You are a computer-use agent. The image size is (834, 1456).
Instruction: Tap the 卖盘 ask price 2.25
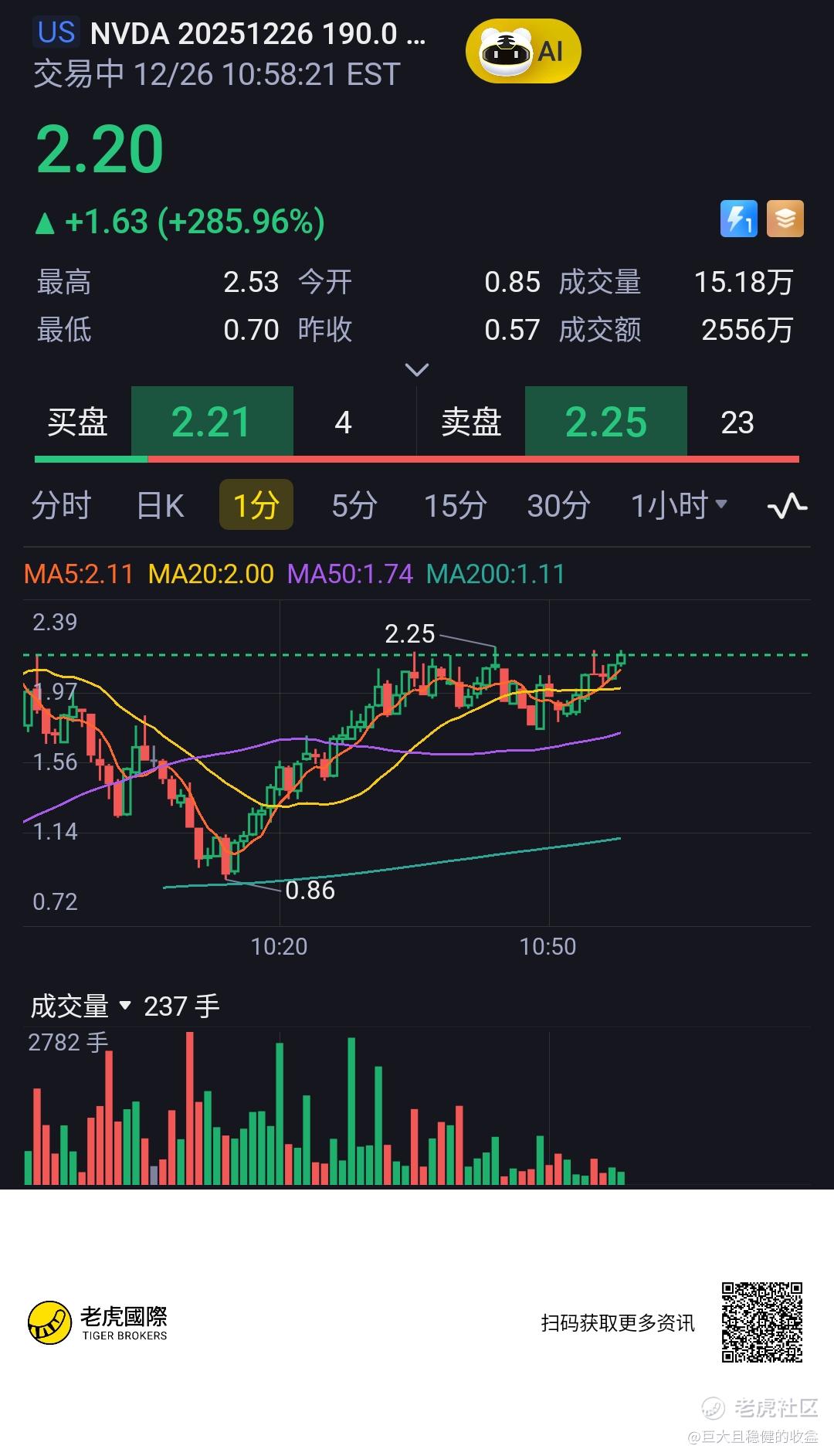coord(605,422)
